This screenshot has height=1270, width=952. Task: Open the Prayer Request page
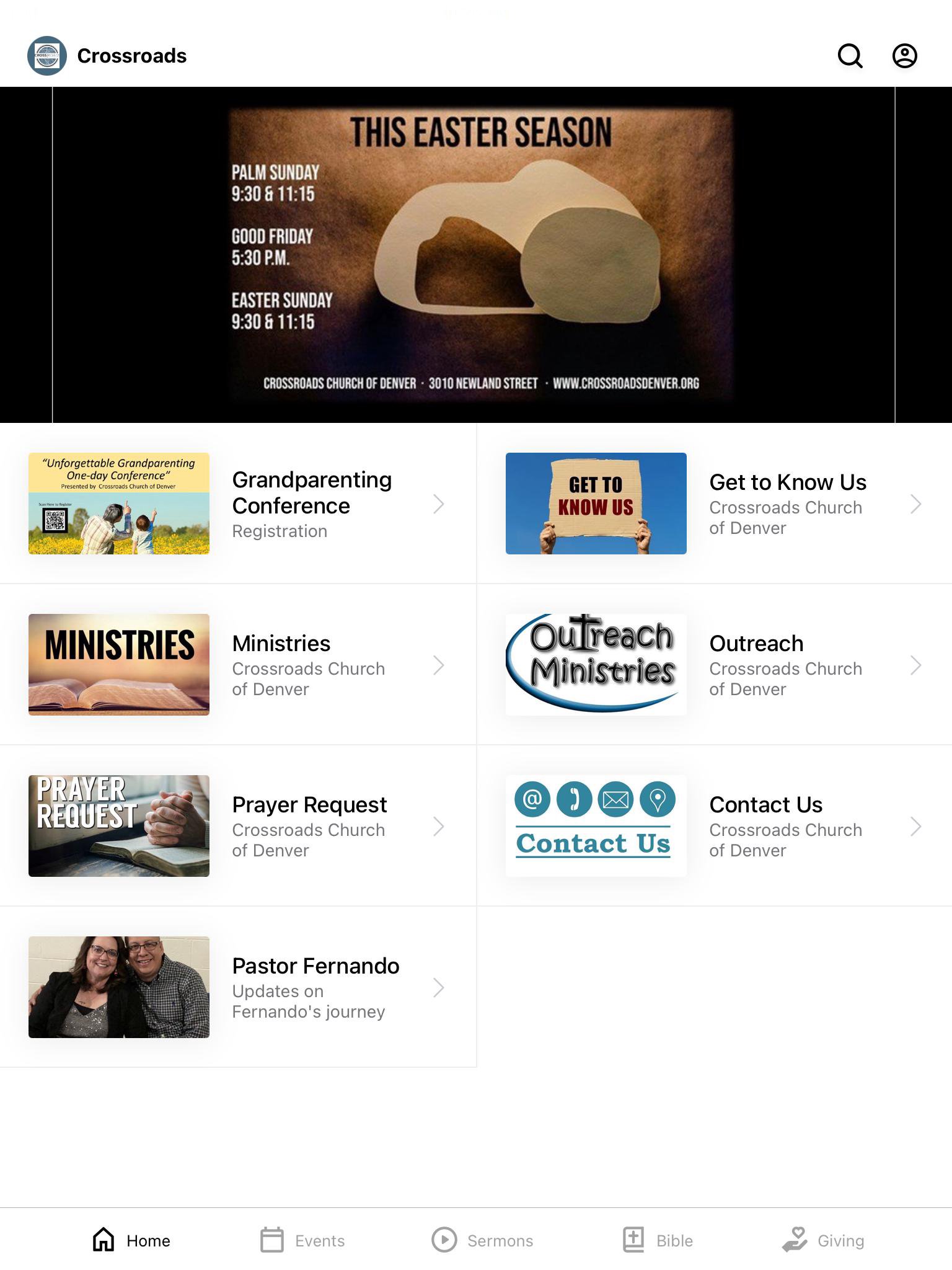click(238, 826)
